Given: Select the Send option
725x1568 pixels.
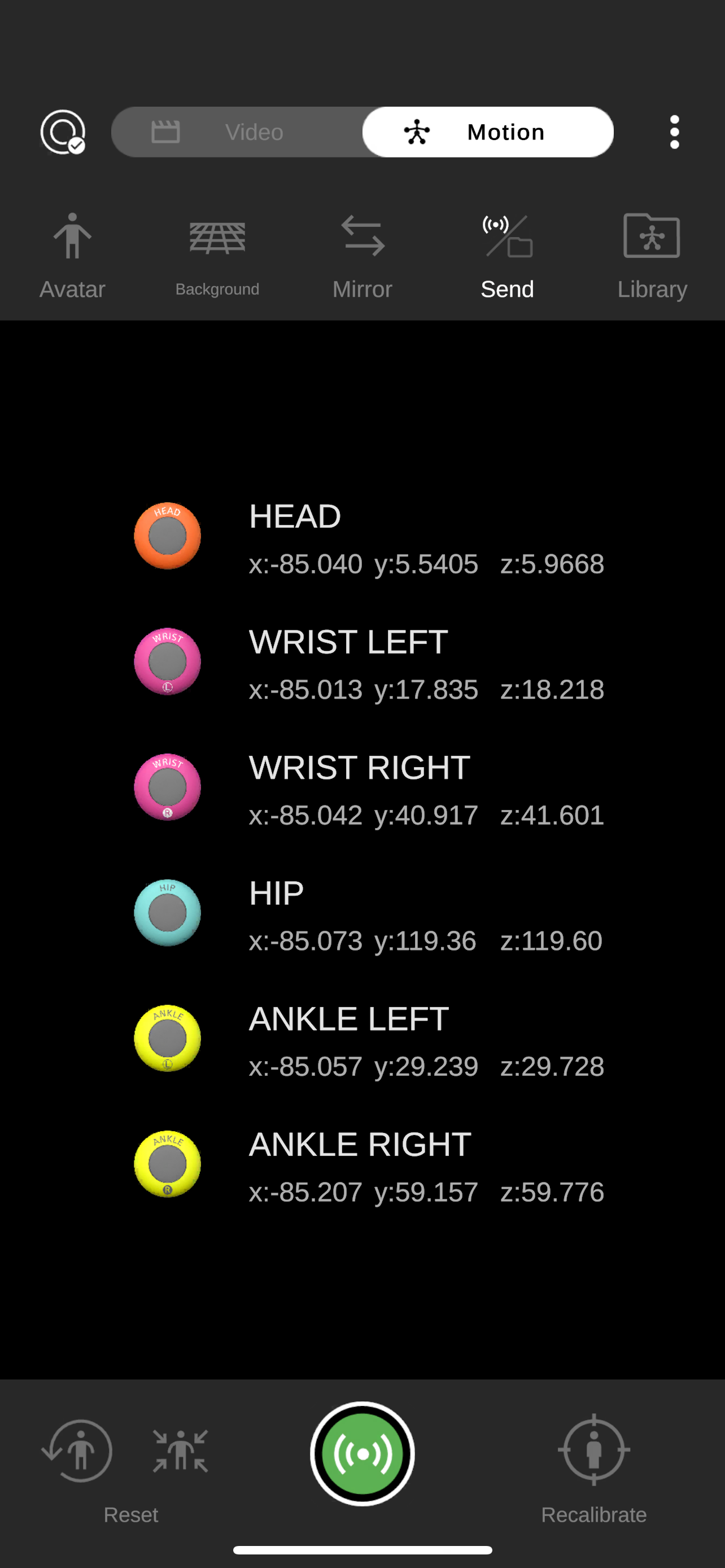Looking at the screenshot, I should click(507, 256).
